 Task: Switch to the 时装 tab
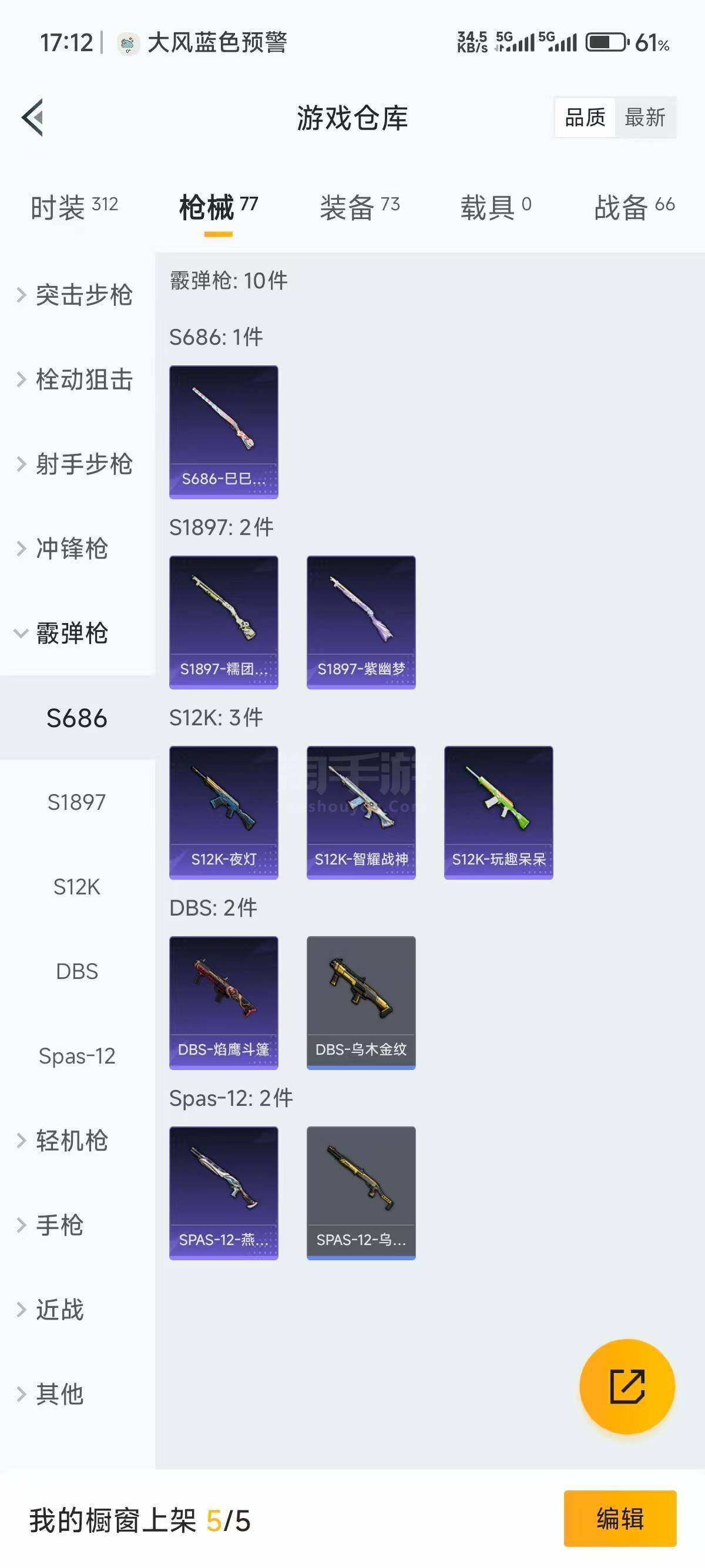(73, 207)
